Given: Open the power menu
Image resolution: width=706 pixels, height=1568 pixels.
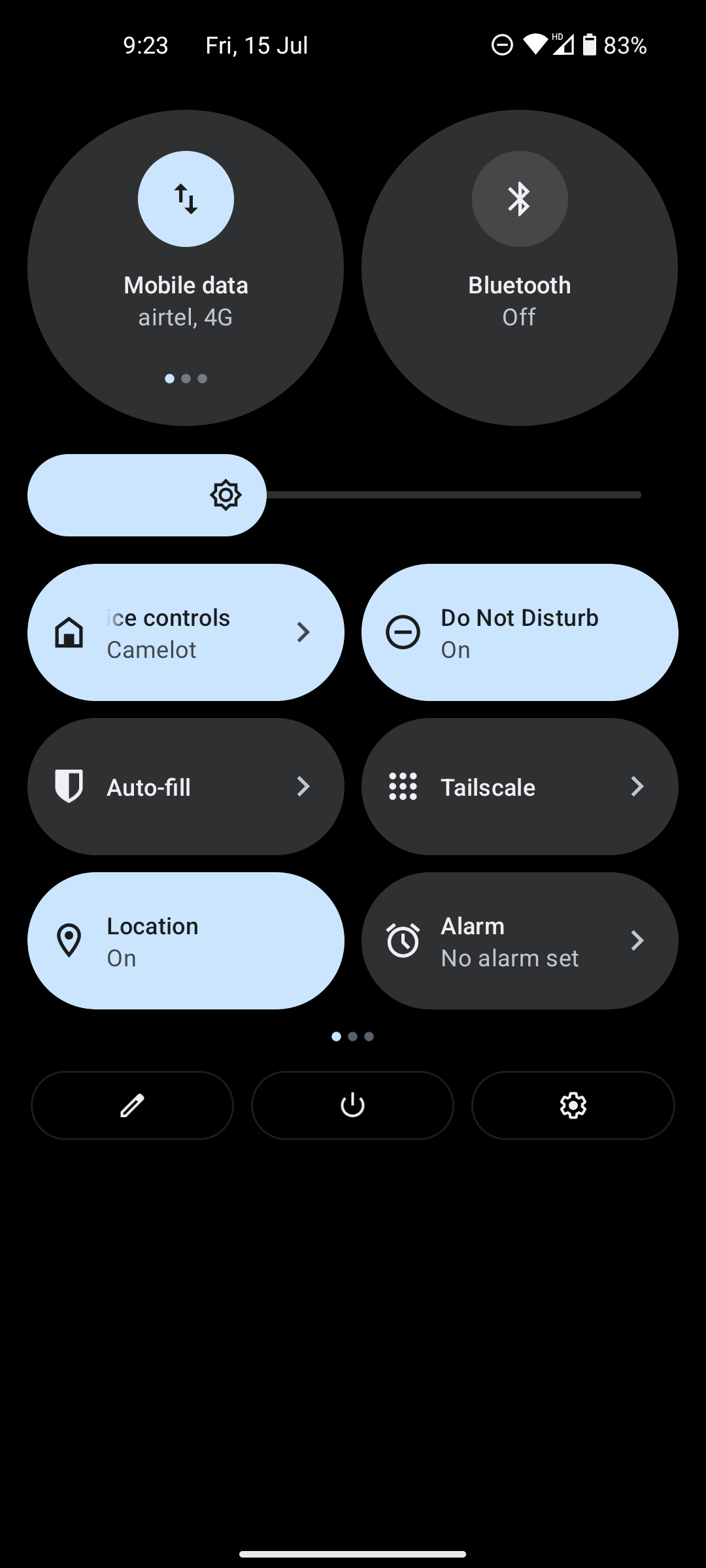Looking at the screenshot, I should click(352, 1105).
